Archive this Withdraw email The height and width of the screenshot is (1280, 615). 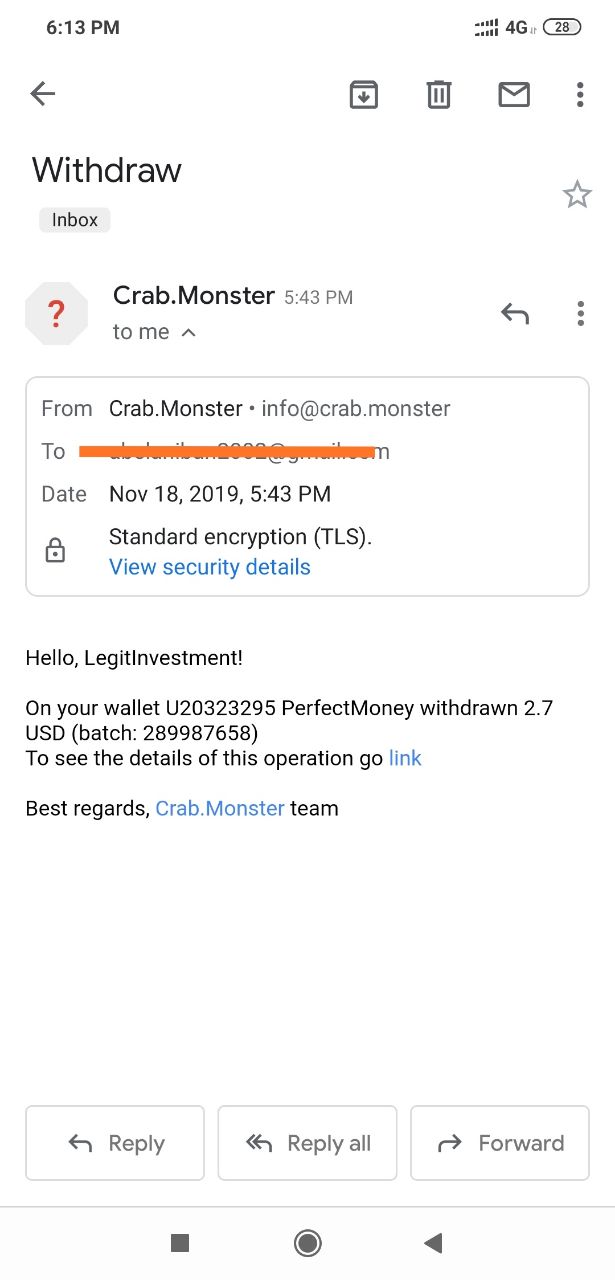coord(363,94)
